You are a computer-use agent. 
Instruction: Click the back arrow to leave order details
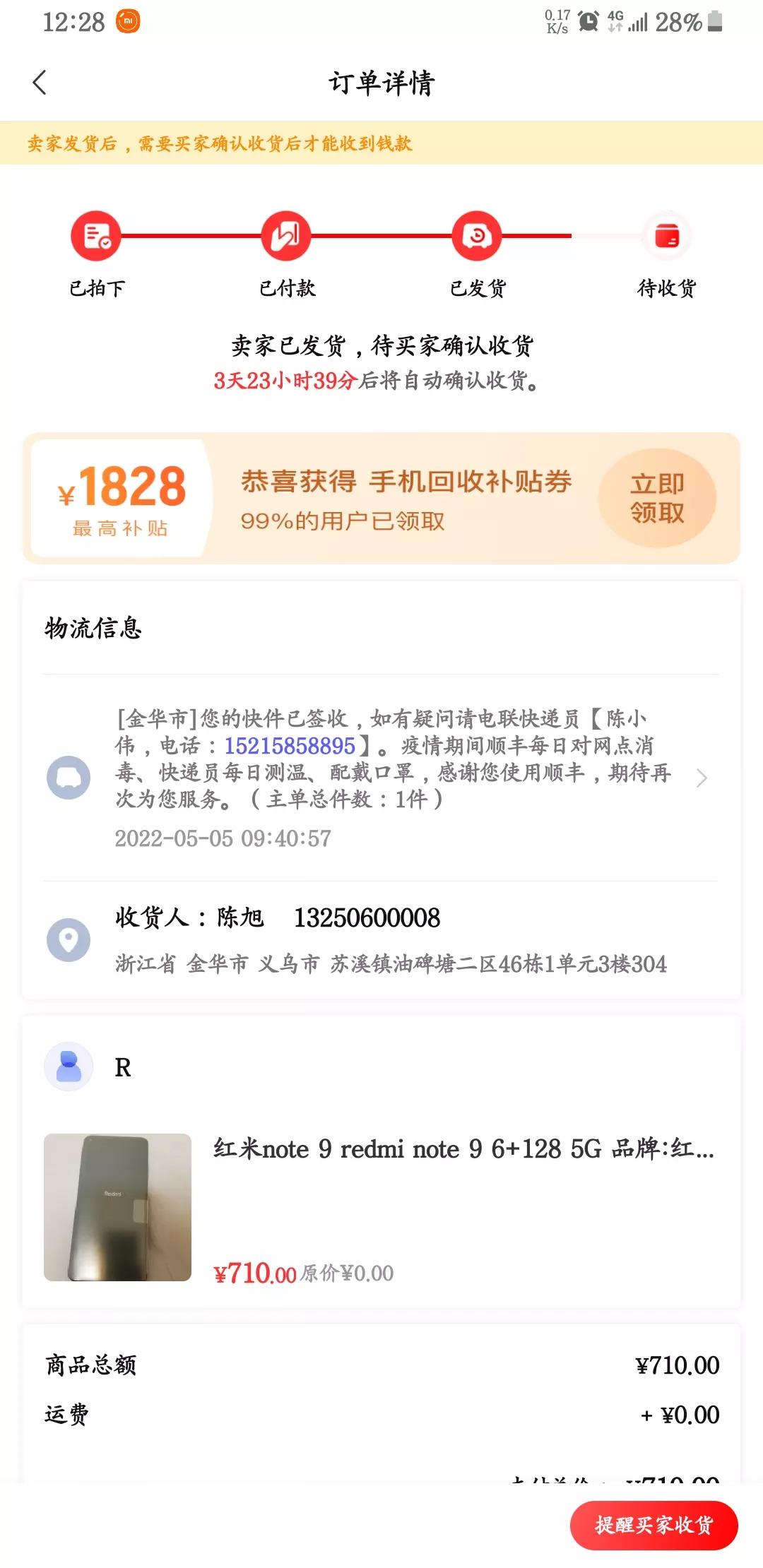(40, 83)
